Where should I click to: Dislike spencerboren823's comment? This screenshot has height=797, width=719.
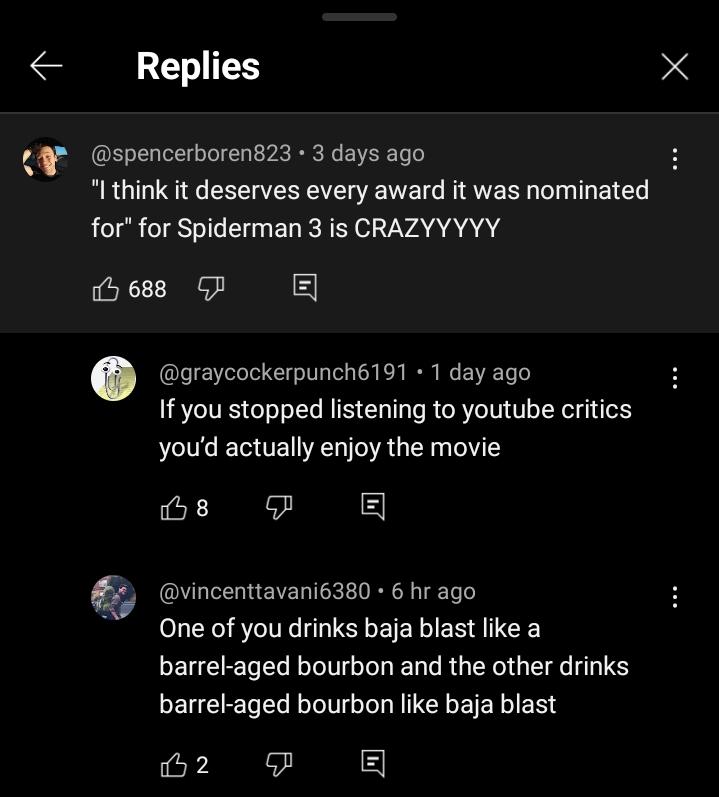(x=209, y=289)
